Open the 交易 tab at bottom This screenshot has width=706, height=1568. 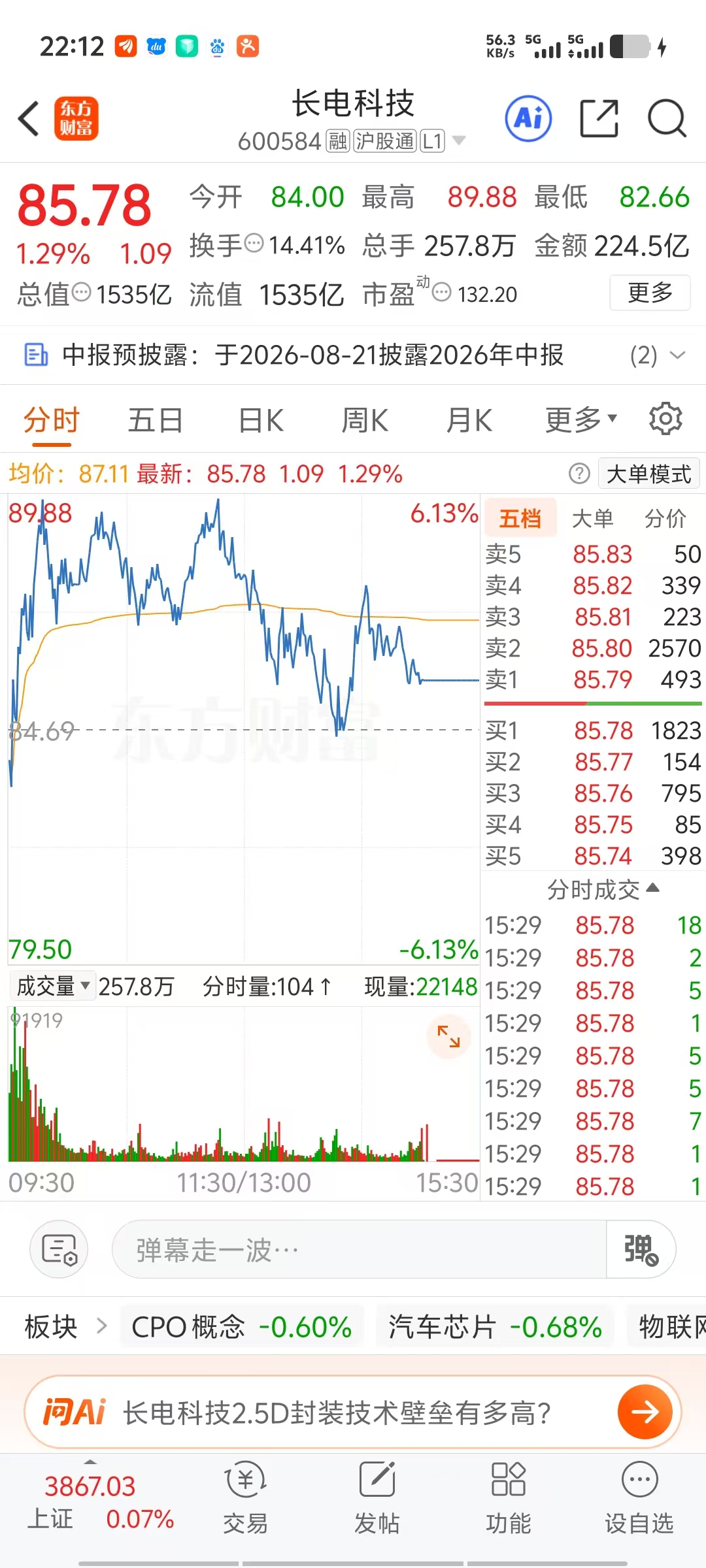(x=245, y=1497)
